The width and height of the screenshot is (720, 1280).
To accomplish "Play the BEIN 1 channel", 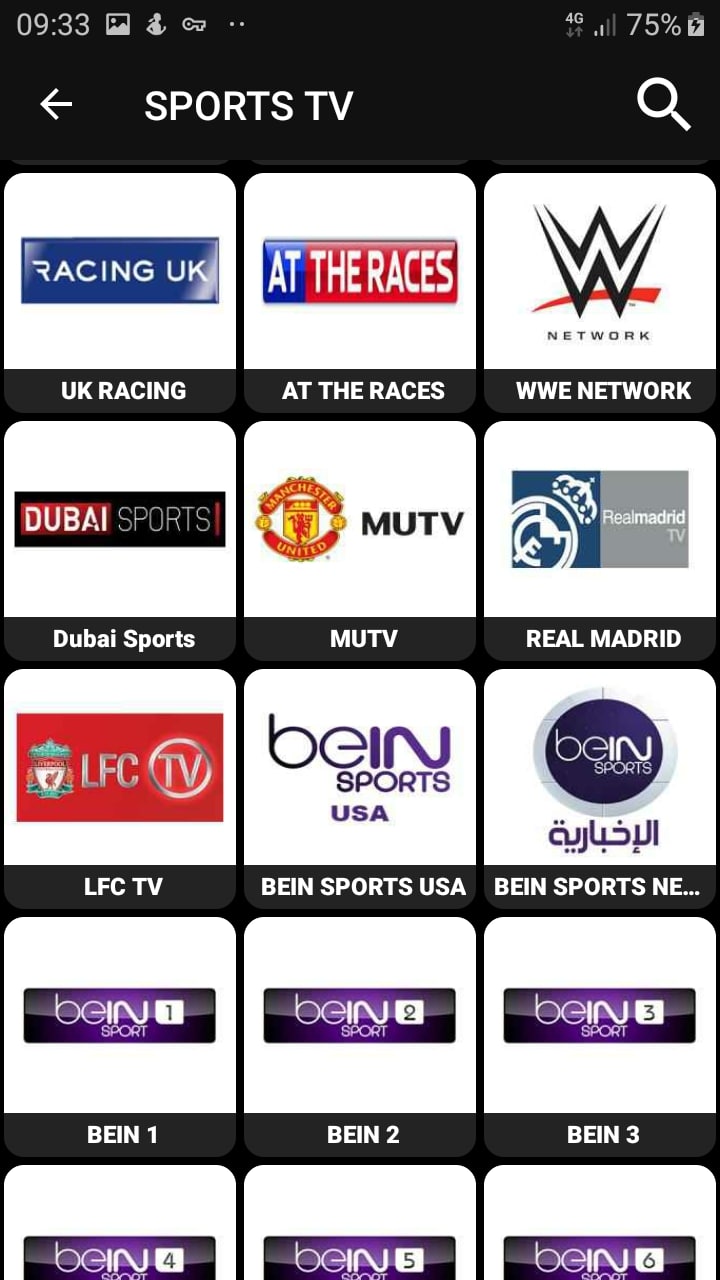I will 120,1034.
